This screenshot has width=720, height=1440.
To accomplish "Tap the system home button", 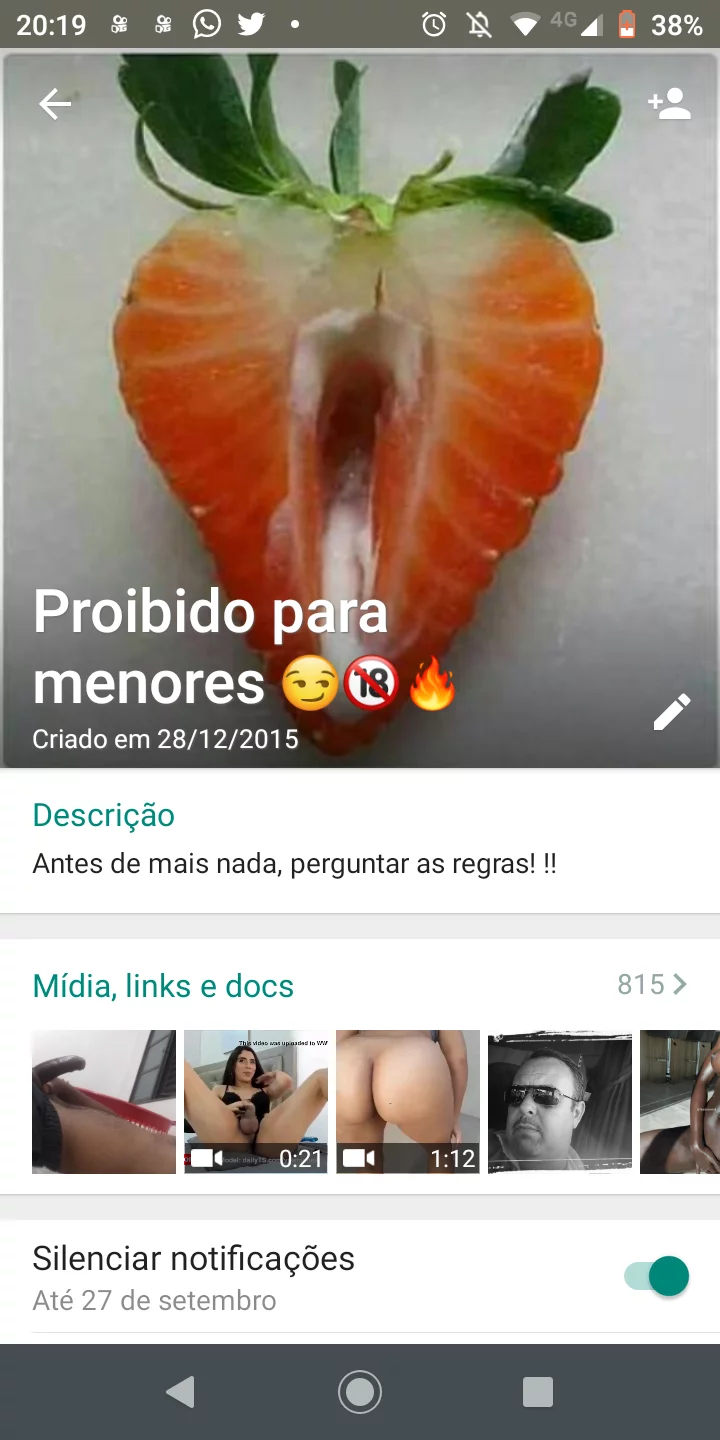I will [360, 1392].
